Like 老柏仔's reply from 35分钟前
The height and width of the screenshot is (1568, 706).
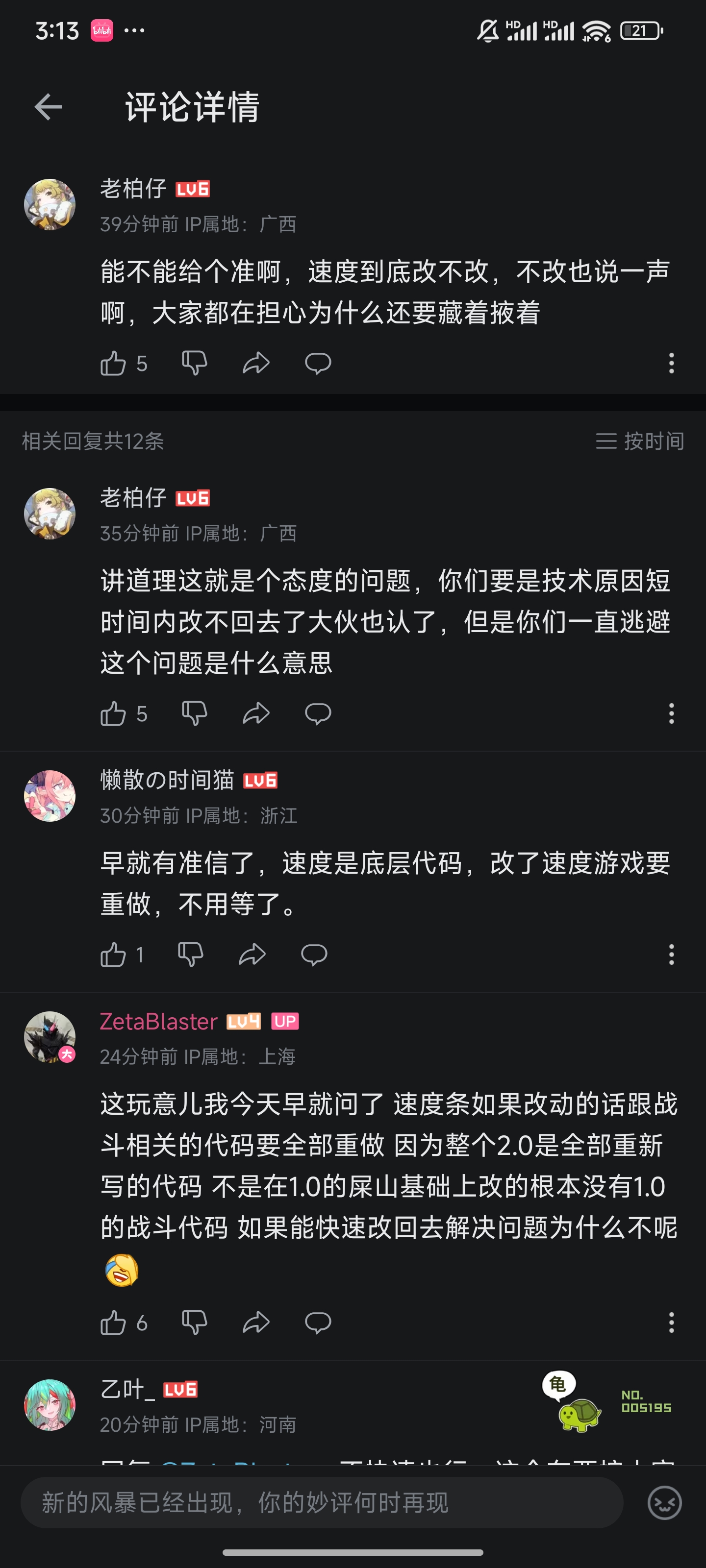113,713
